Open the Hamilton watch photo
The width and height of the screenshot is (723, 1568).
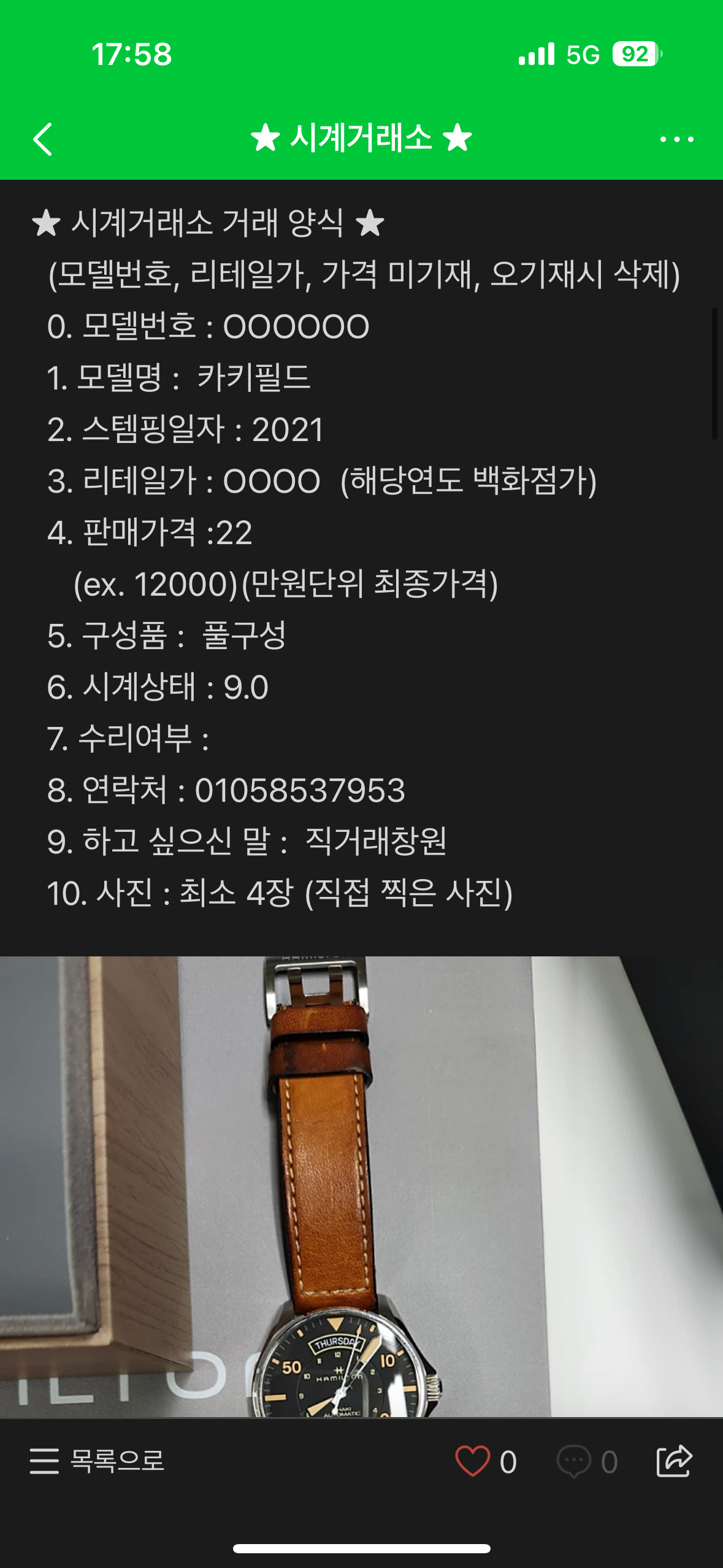[x=361, y=1186]
